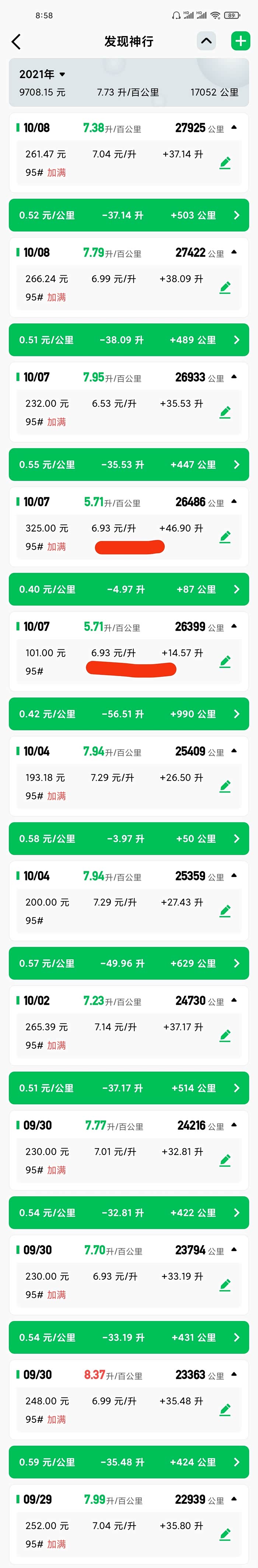The width and height of the screenshot is (258, 1568).
Task: Open the green +87 公里 trip bar
Action: coord(129,589)
